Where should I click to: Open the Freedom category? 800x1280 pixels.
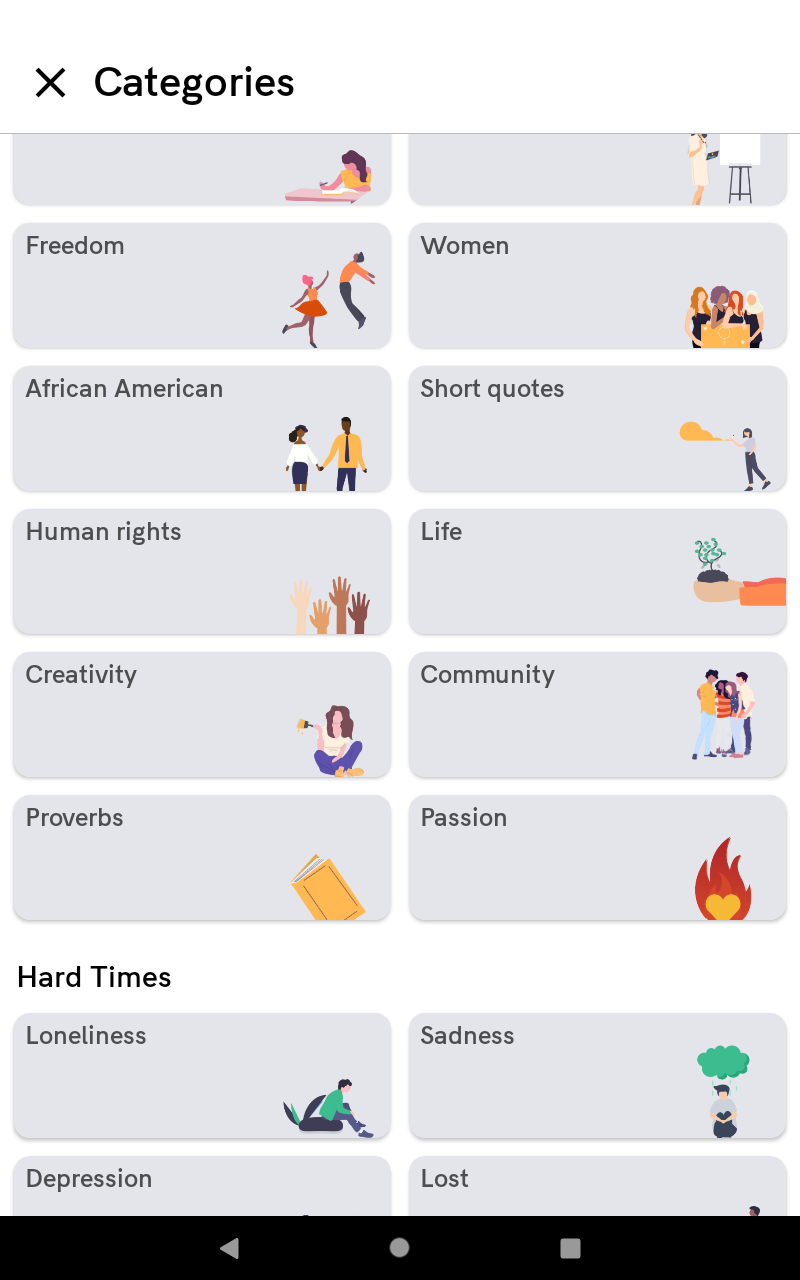point(201,286)
